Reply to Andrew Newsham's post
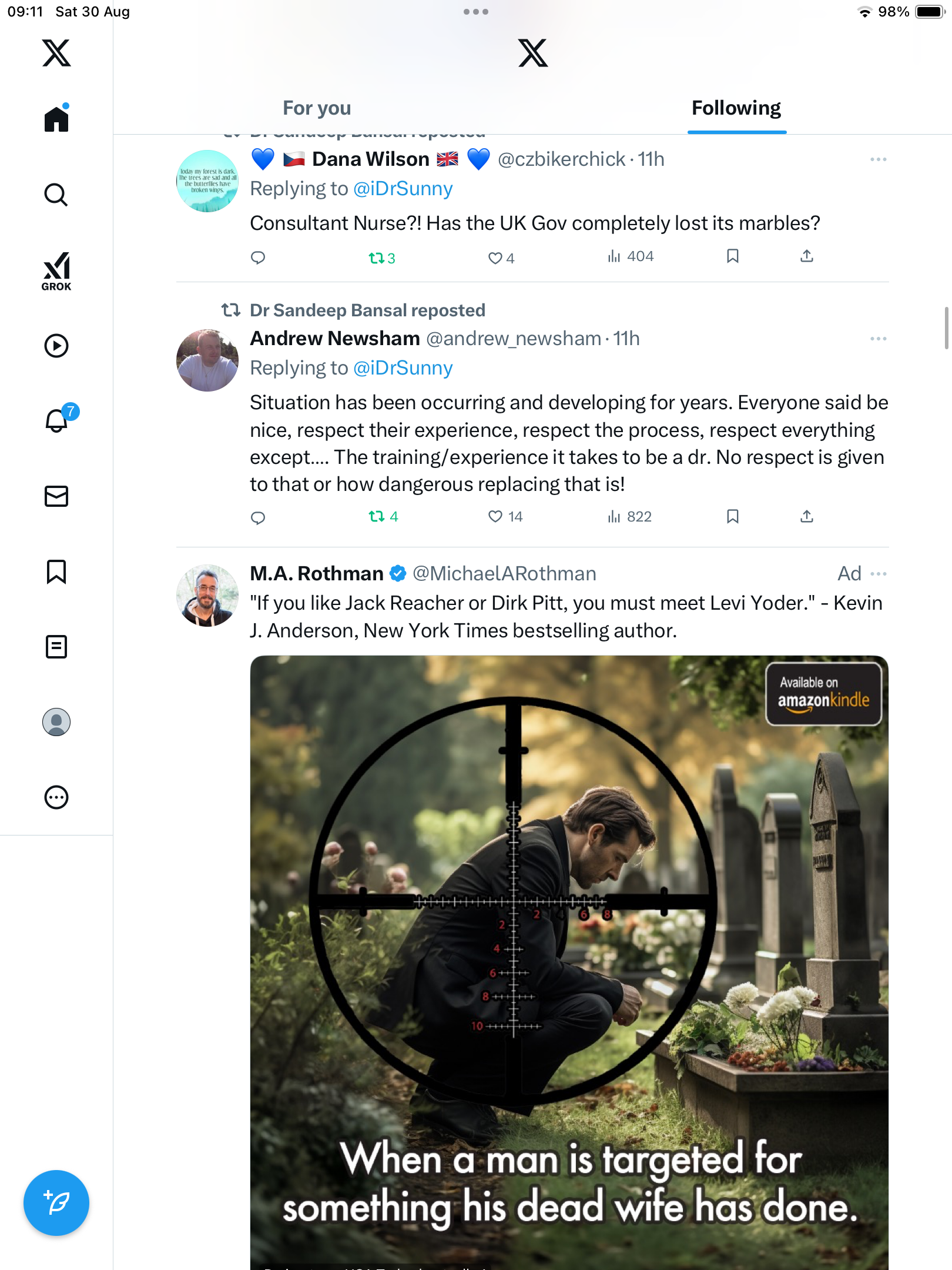The width and height of the screenshot is (952, 1270). (x=258, y=517)
